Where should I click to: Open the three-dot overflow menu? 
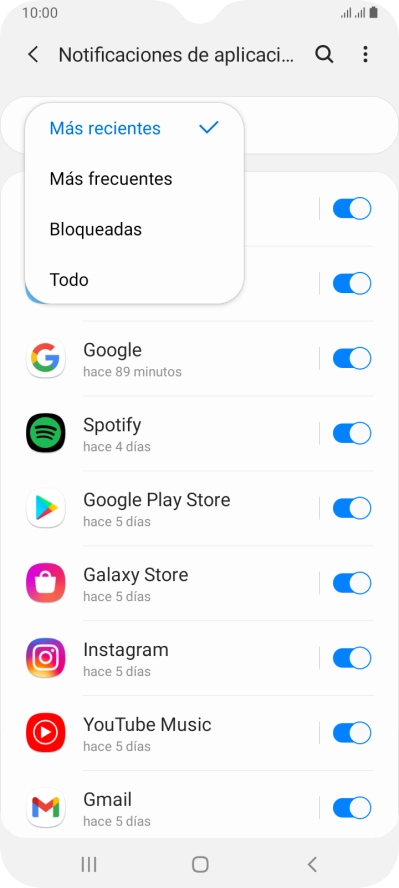[x=365, y=54]
